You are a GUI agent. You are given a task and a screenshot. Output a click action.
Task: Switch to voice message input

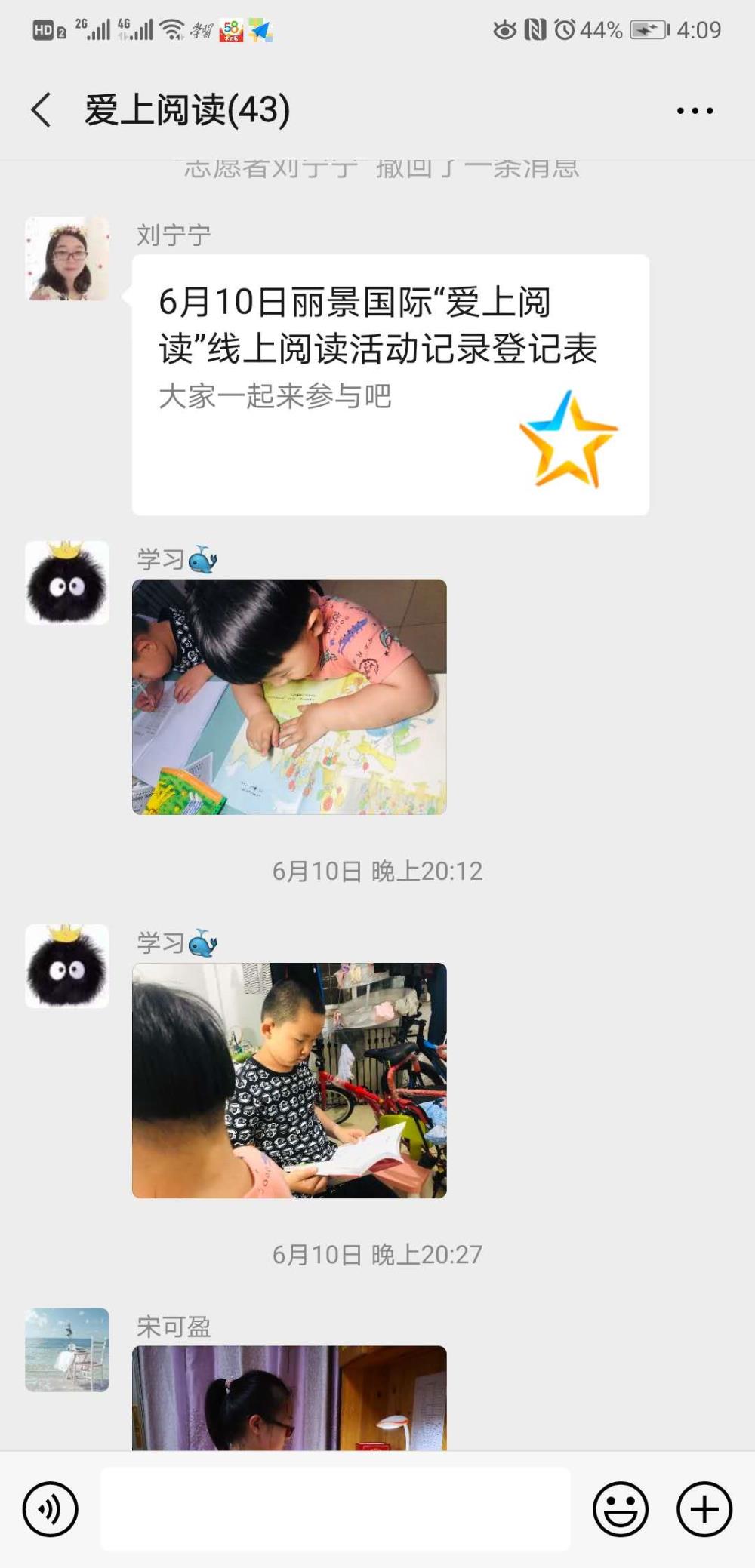click(50, 1509)
